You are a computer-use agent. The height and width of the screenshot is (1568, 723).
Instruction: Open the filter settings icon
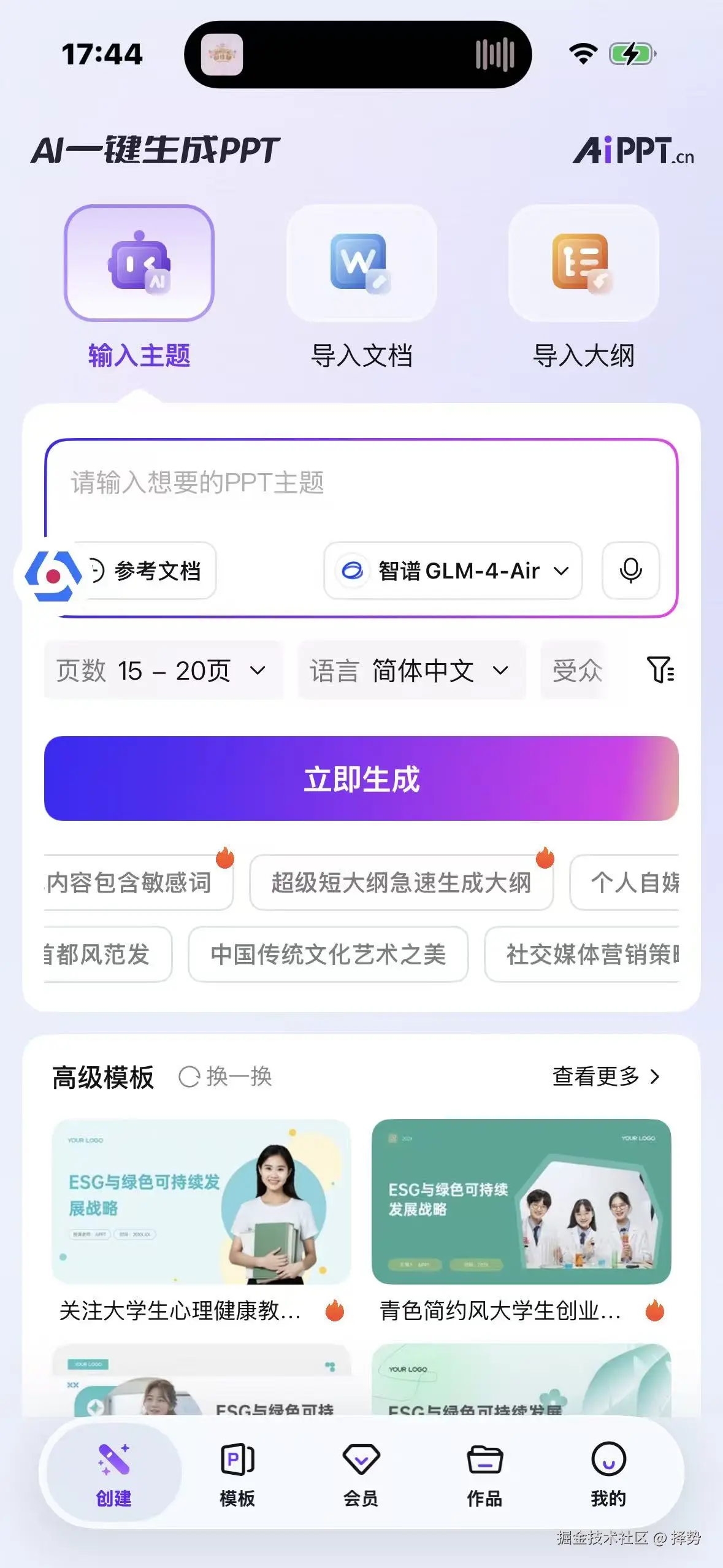pos(660,669)
